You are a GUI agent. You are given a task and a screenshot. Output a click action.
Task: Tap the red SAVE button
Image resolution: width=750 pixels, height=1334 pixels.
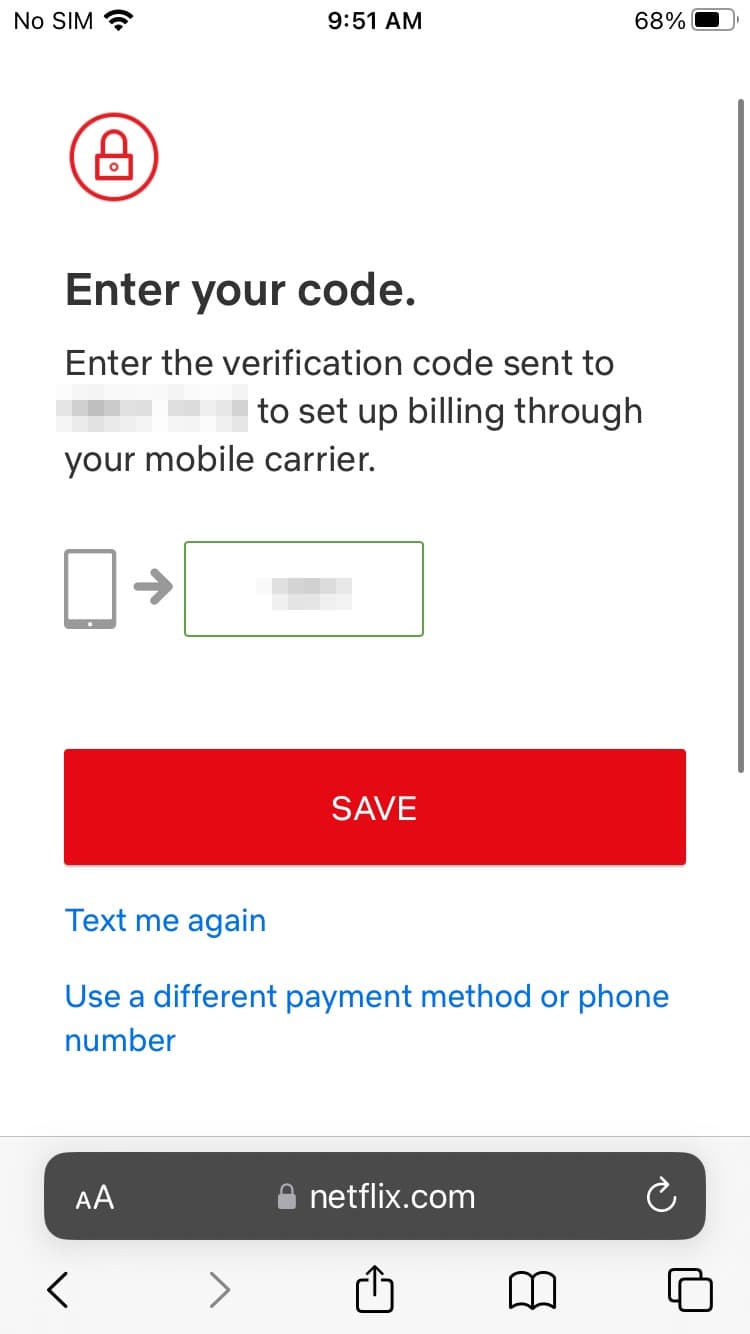click(x=375, y=807)
